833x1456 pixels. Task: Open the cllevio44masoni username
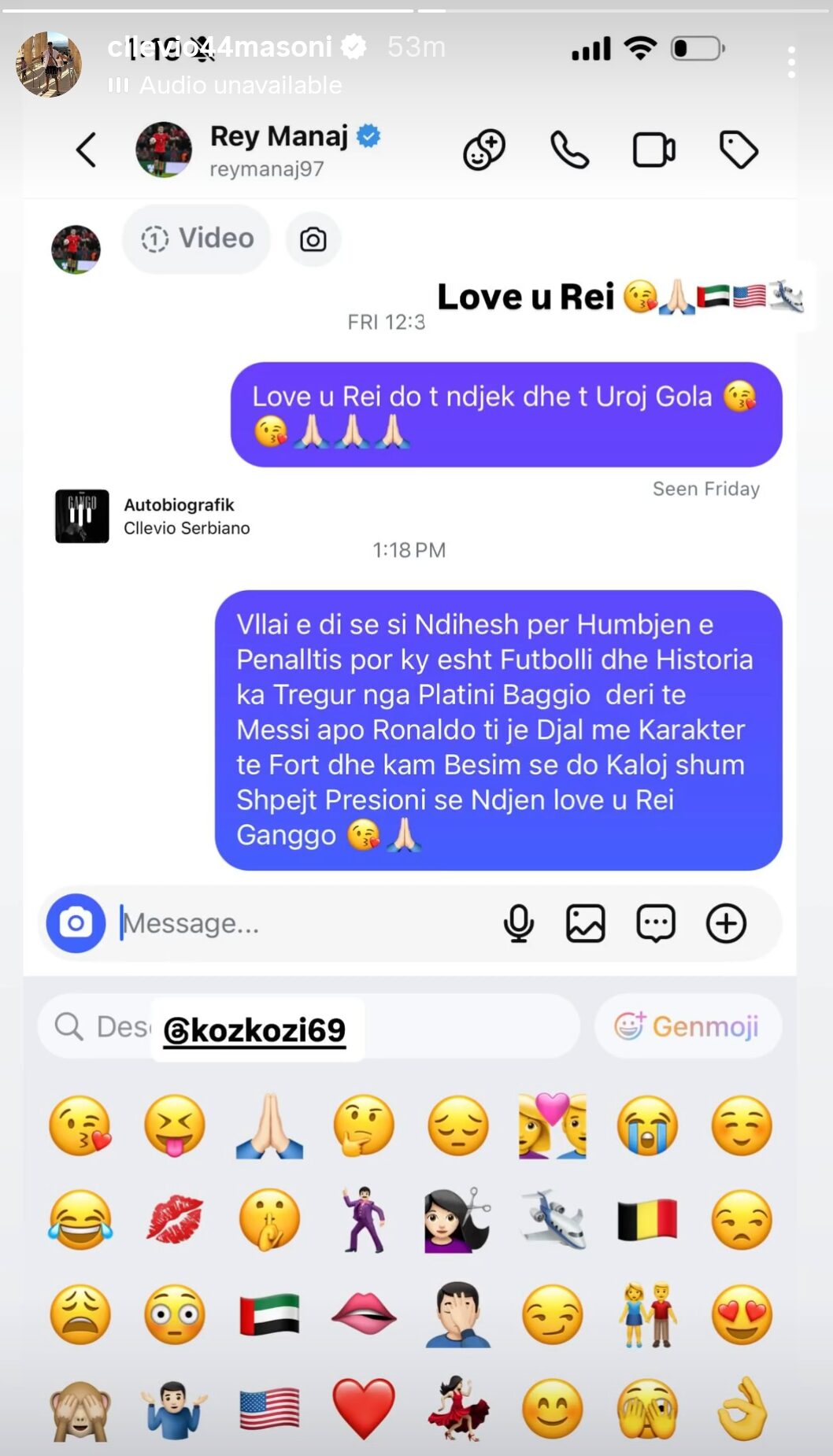click(x=220, y=47)
